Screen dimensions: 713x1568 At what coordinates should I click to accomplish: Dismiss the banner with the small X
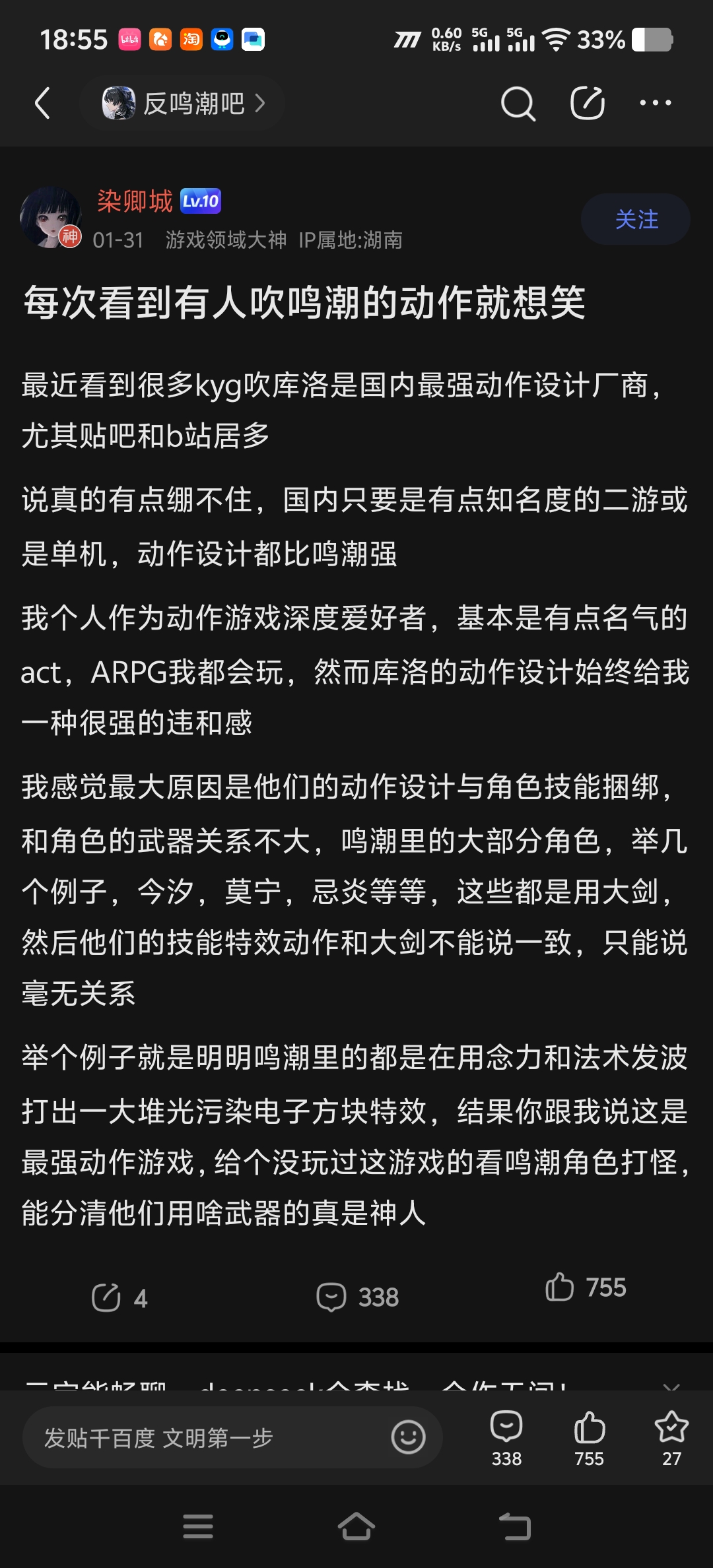click(x=671, y=1386)
